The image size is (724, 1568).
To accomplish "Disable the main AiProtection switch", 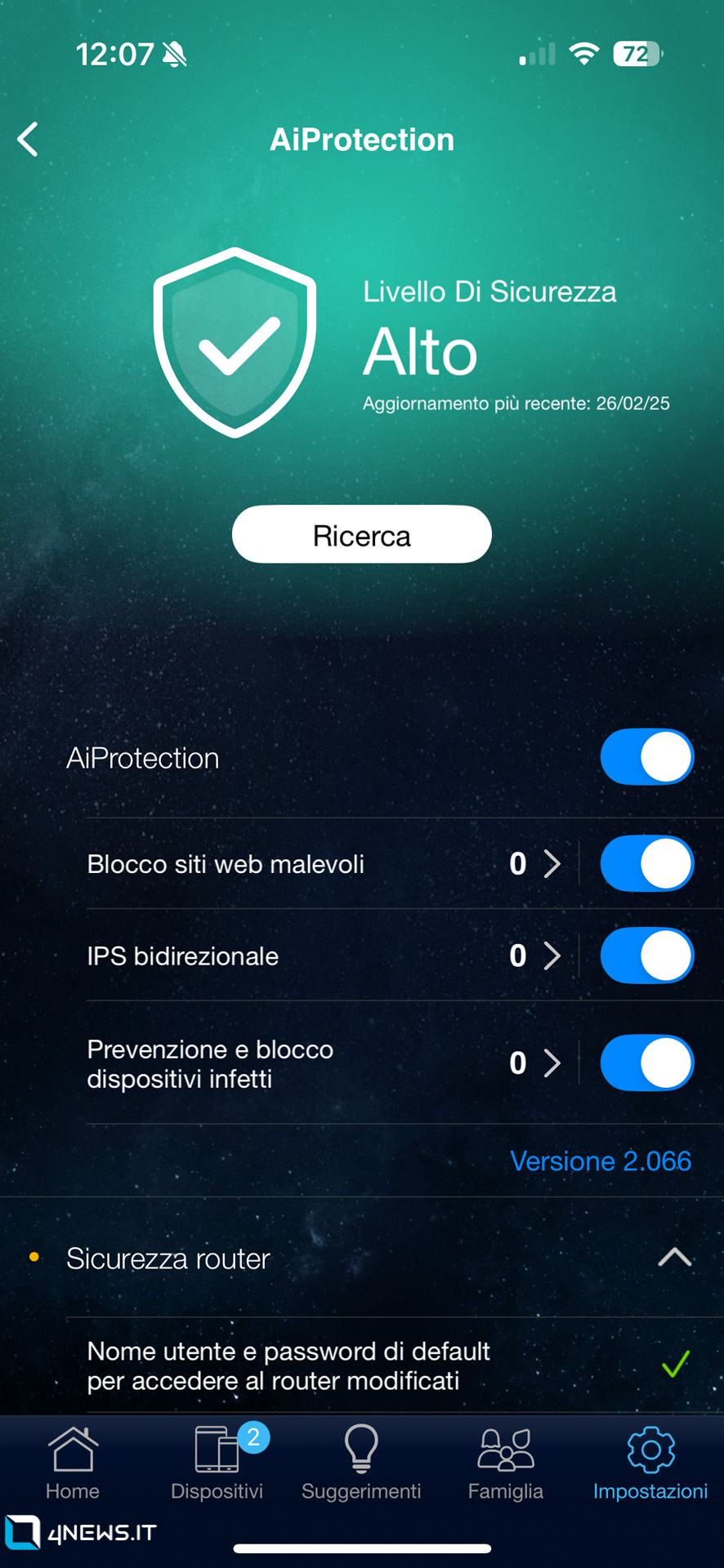I will pos(647,757).
